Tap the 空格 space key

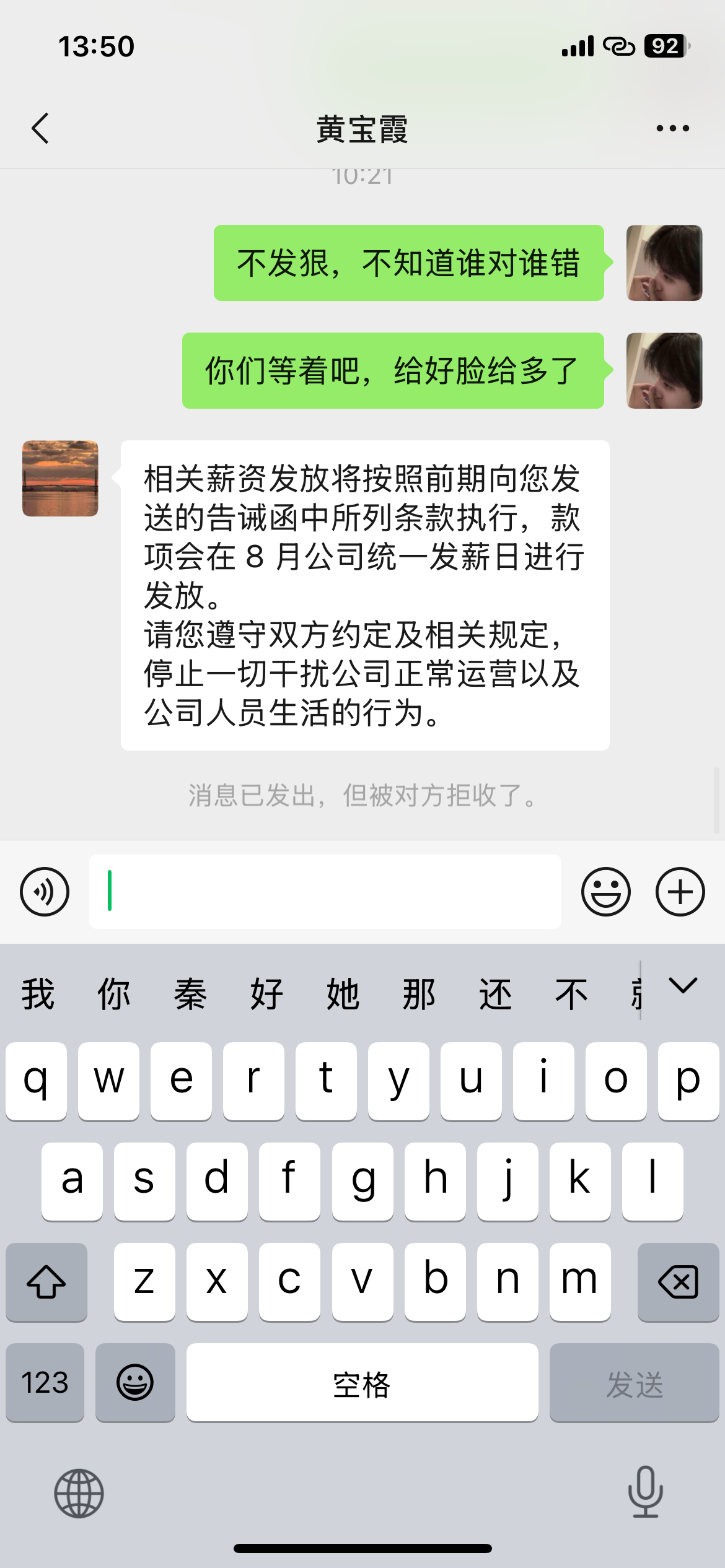coord(362,1382)
